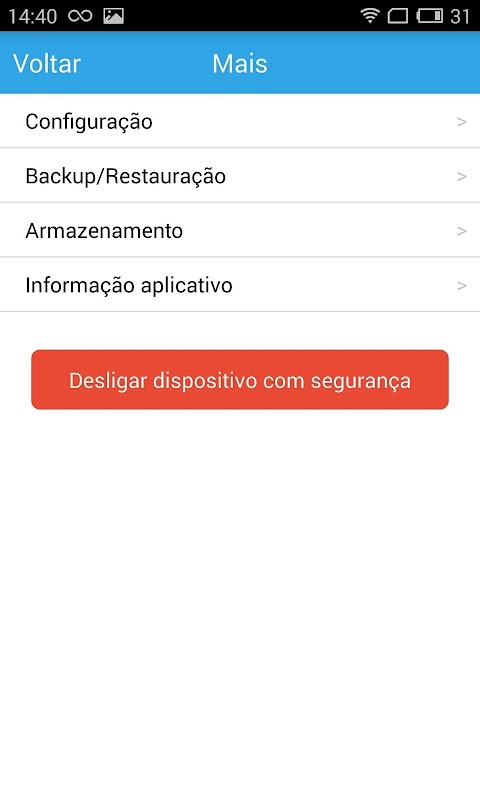The image size is (480, 800).
Task: Go back with the Voltar button
Action: point(47,64)
